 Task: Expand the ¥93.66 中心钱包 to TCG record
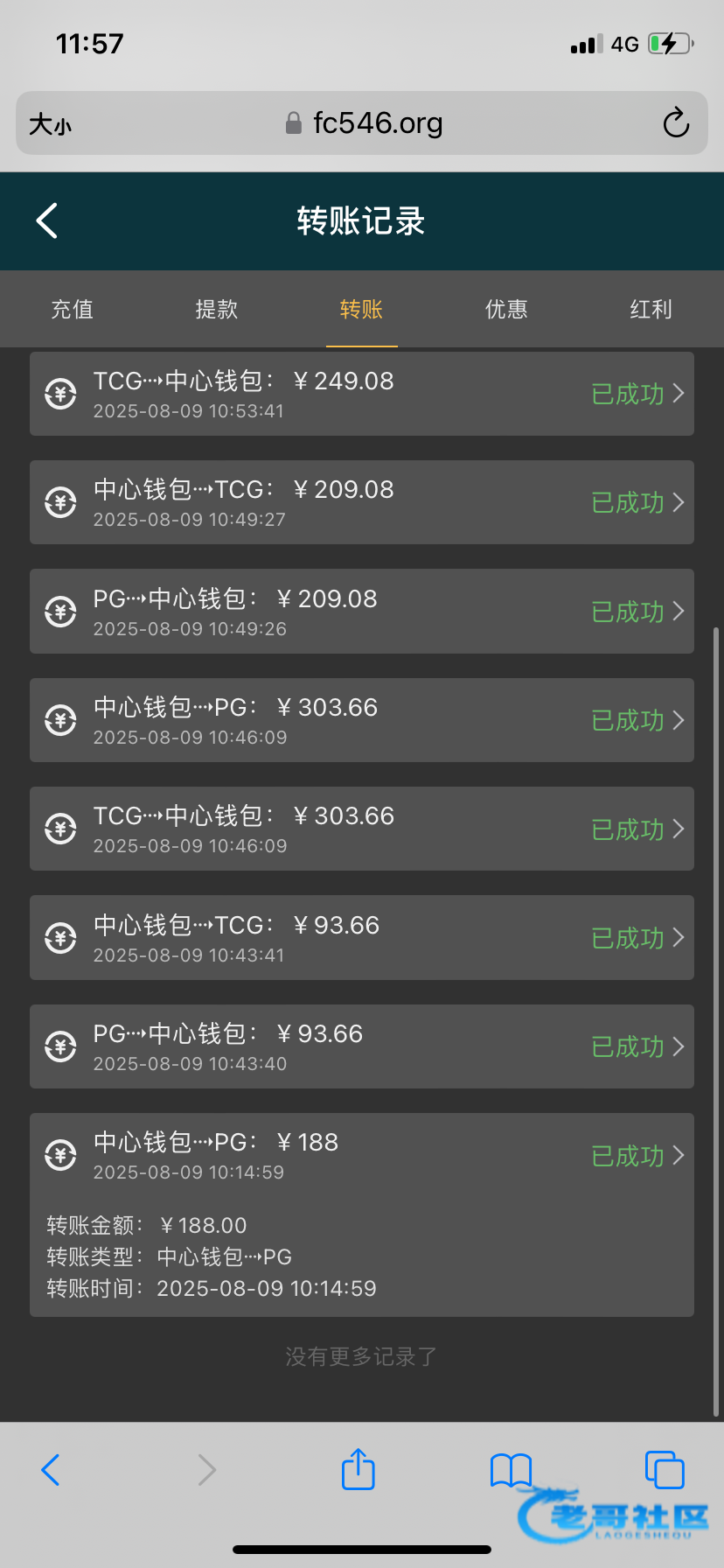tap(362, 938)
